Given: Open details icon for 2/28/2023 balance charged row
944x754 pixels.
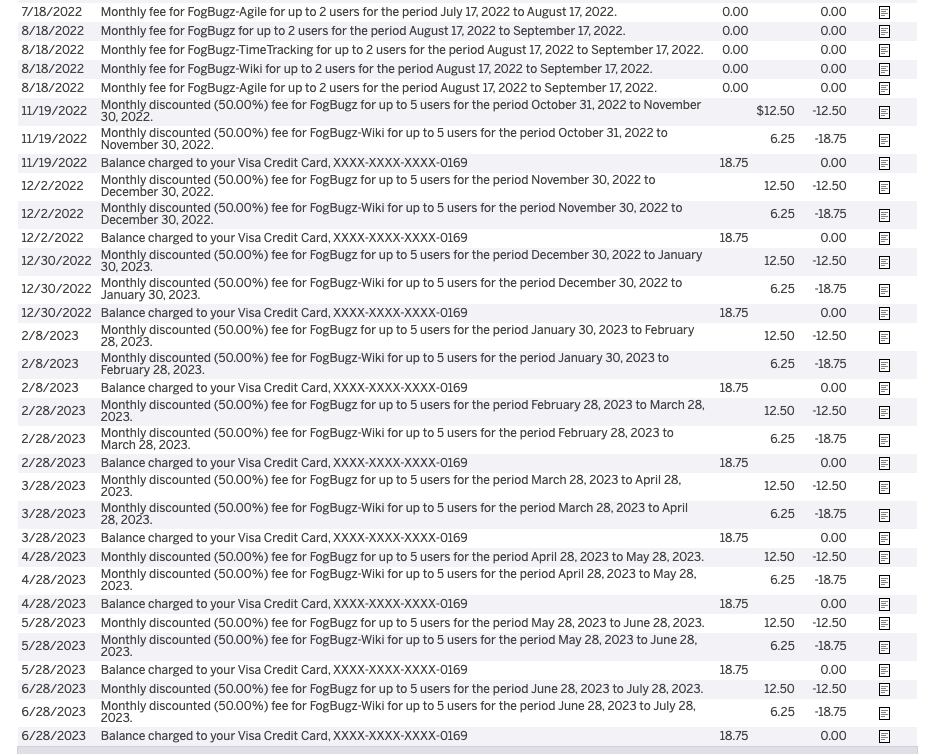Looking at the screenshot, I should coord(884,464).
